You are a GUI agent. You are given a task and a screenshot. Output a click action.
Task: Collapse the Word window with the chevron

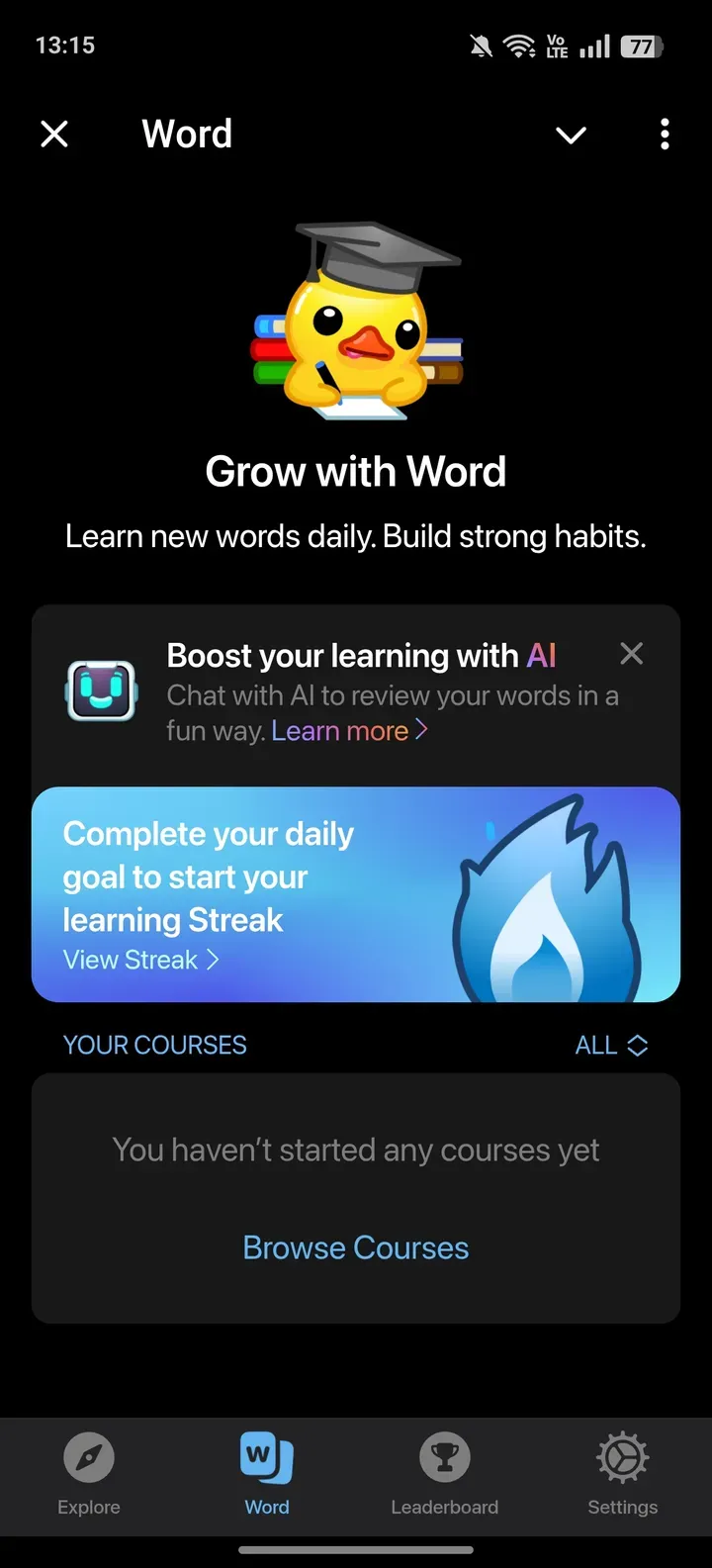pyautogui.click(x=571, y=135)
